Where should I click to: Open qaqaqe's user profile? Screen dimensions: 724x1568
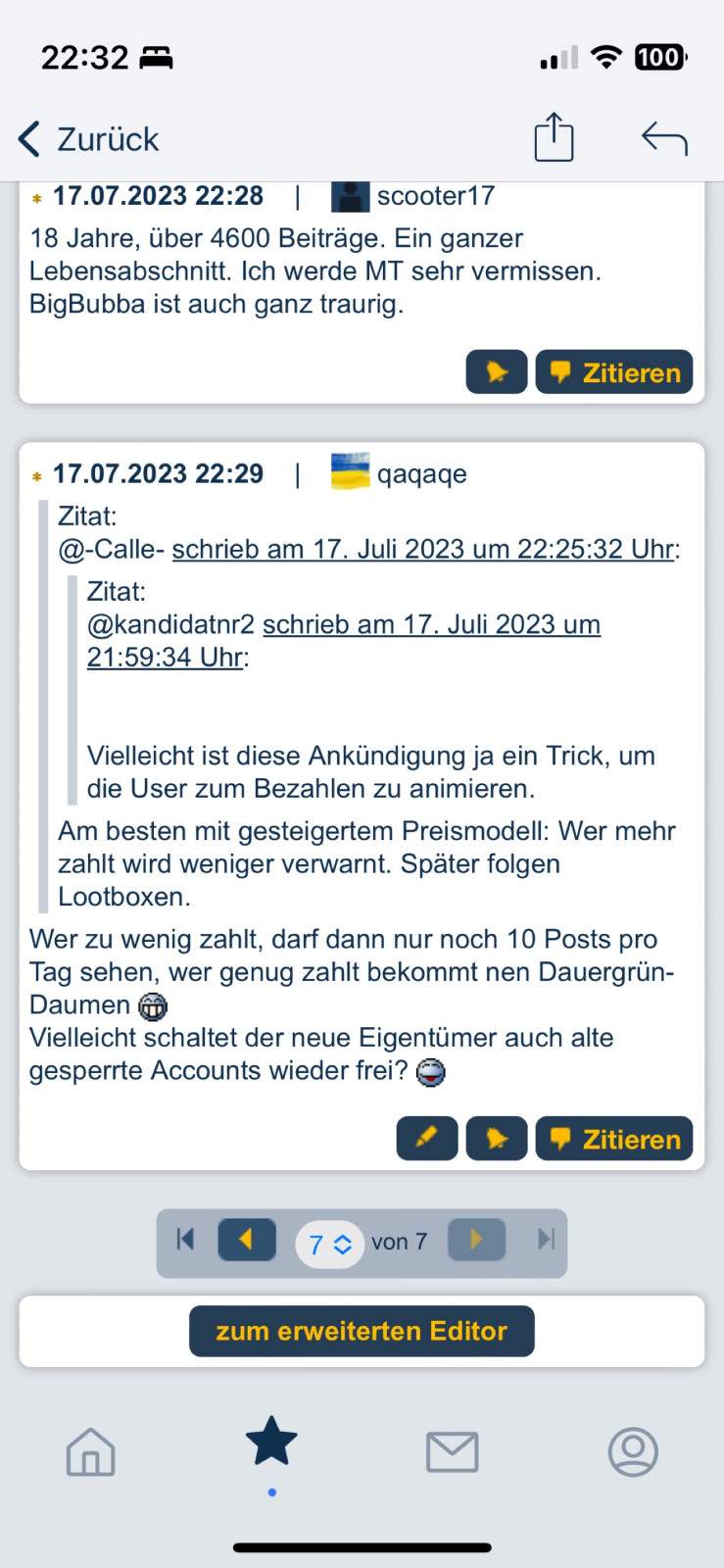421,474
